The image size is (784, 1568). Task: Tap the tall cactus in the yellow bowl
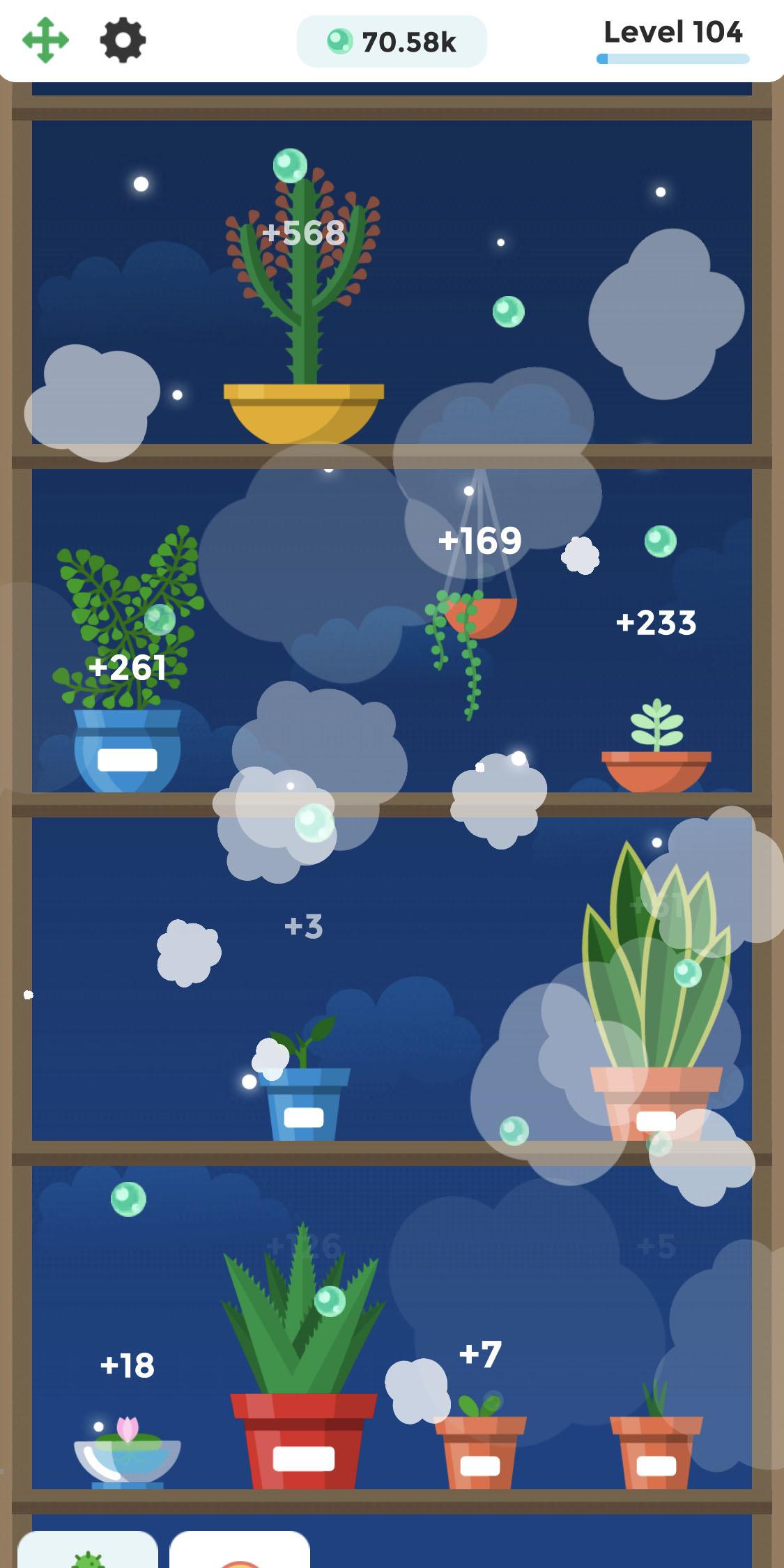tap(304, 314)
